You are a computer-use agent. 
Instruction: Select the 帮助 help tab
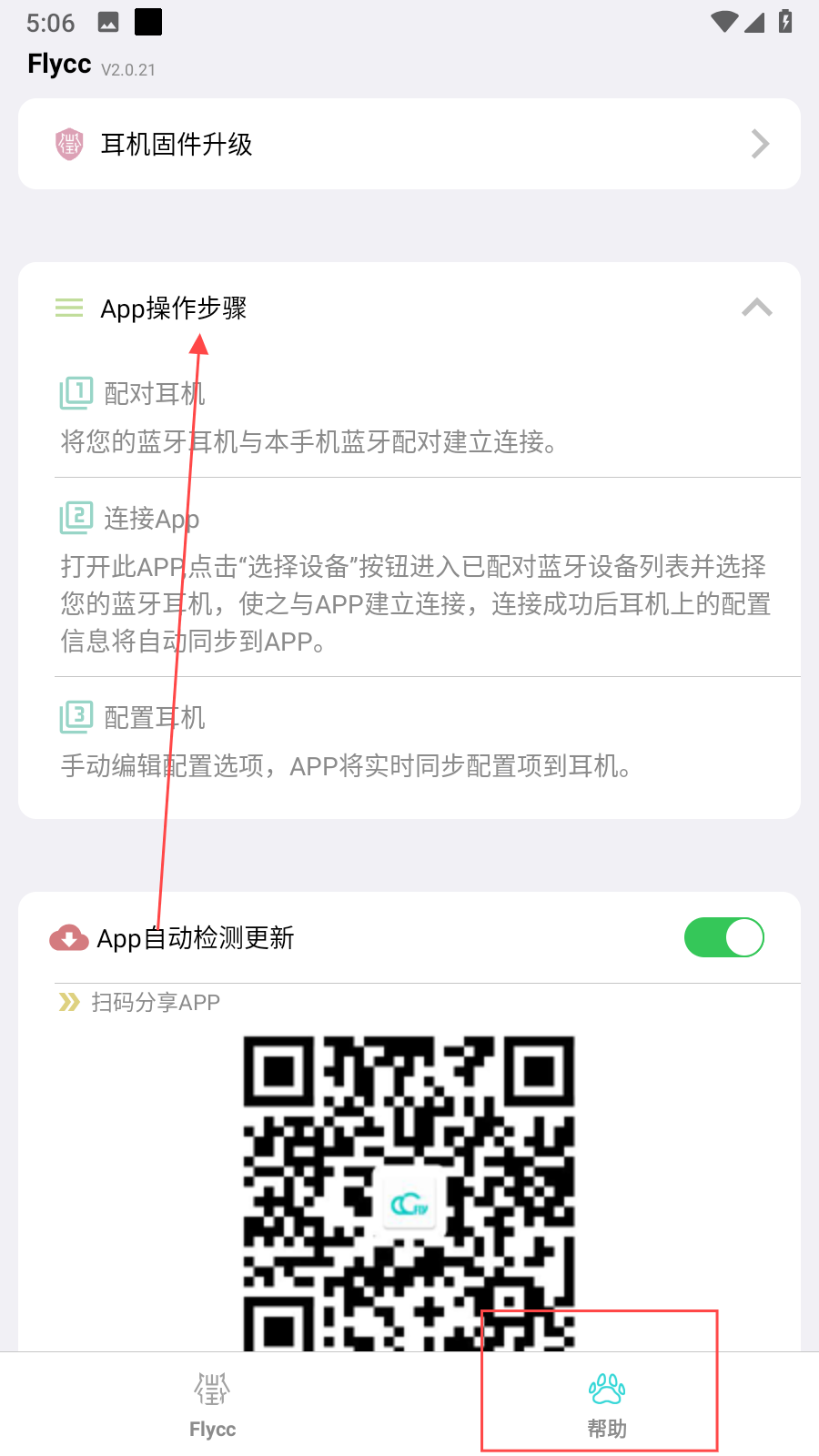607,1405
